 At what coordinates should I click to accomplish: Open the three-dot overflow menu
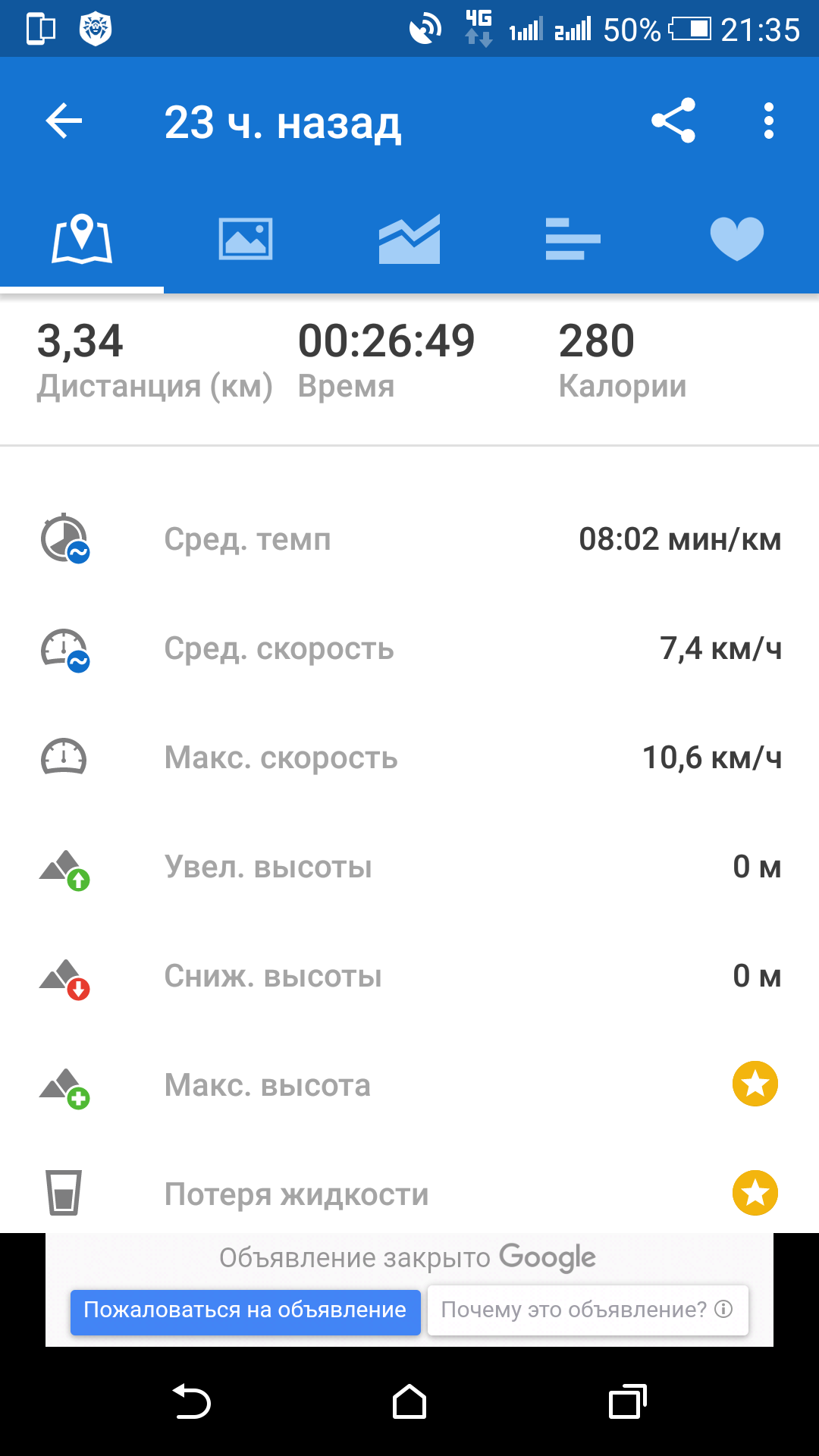[769, 121]
